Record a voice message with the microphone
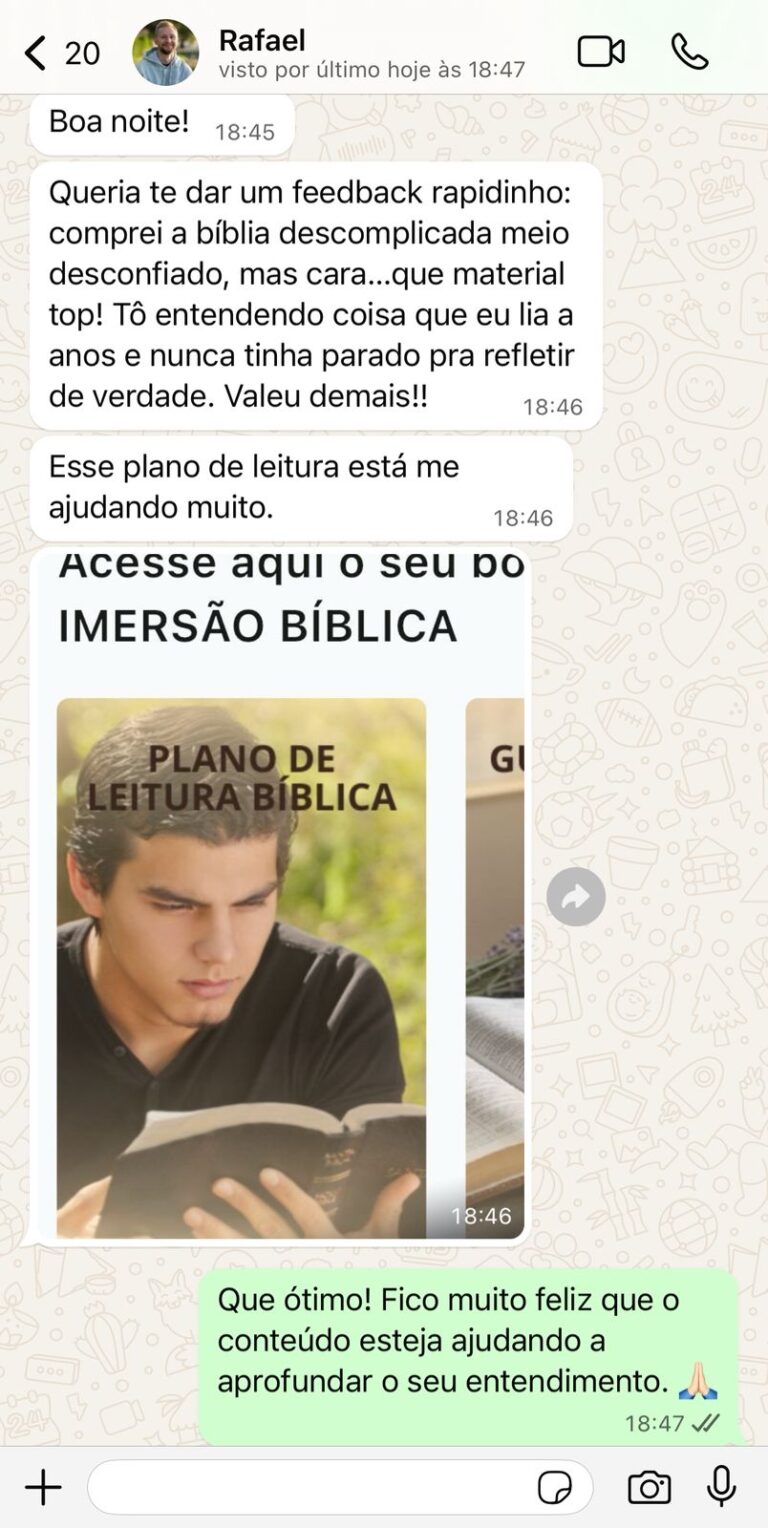 [721, 1487]
